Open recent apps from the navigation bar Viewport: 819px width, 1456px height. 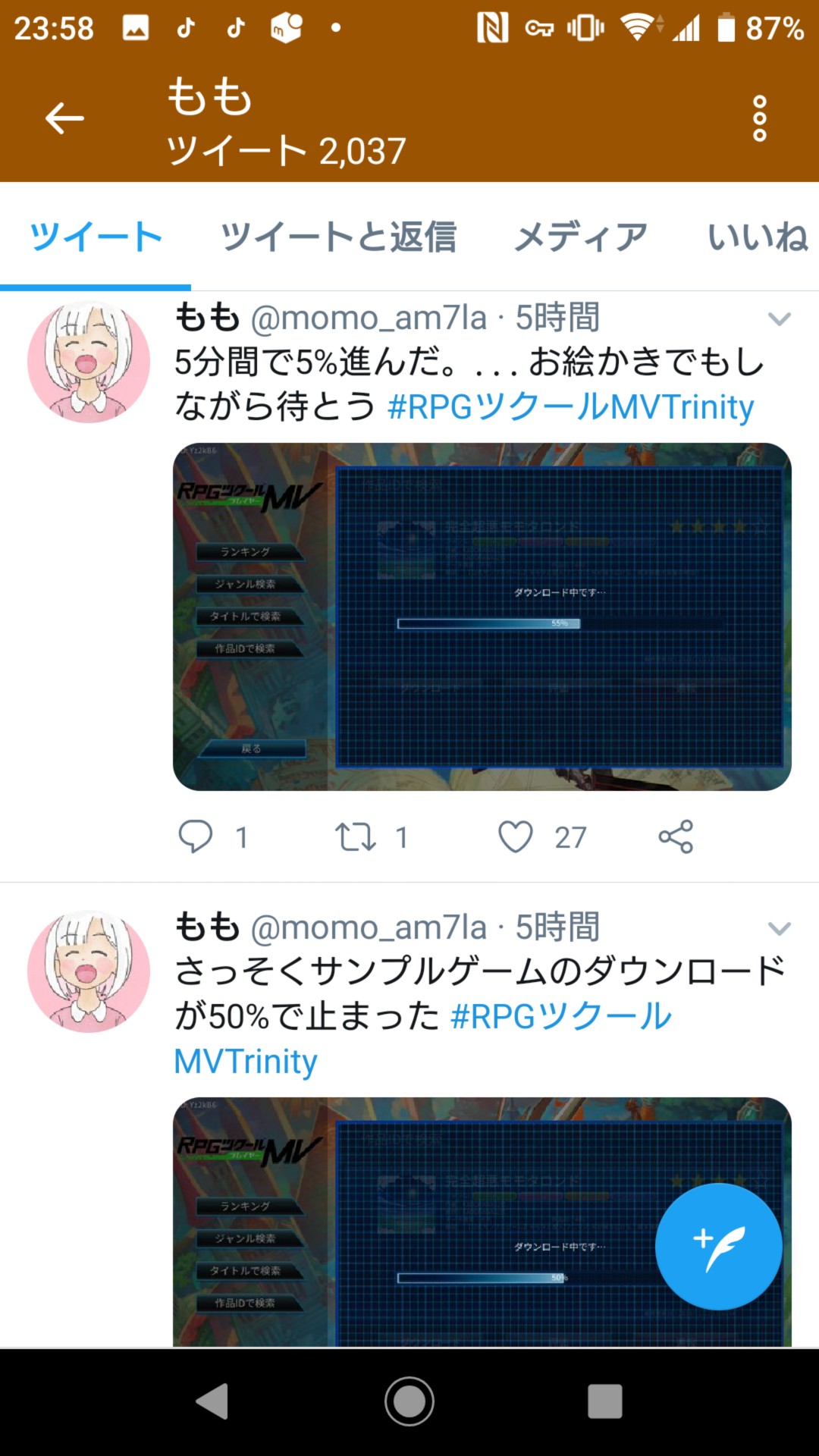(x=605, y=1401)
